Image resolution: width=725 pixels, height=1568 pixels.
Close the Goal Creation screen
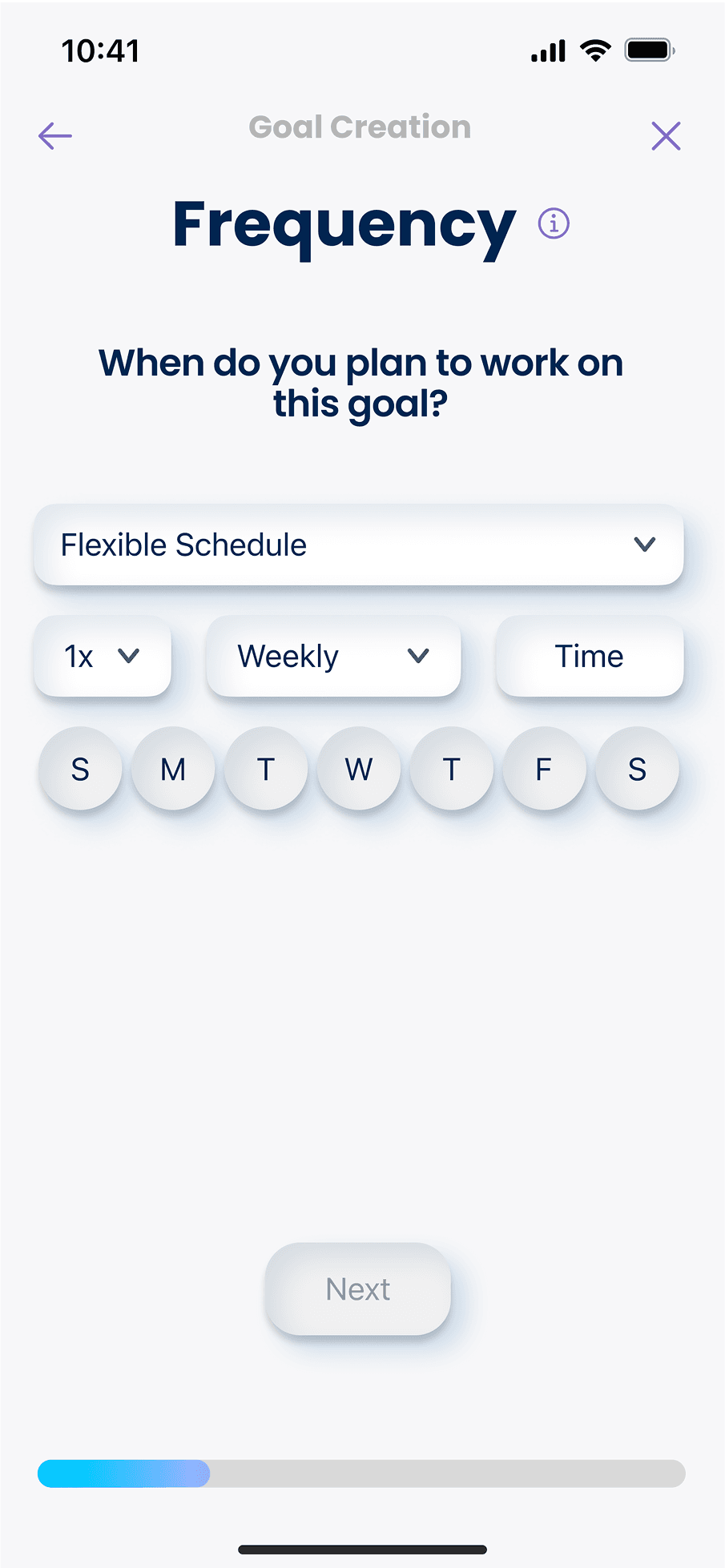click(x=666, y=136)
